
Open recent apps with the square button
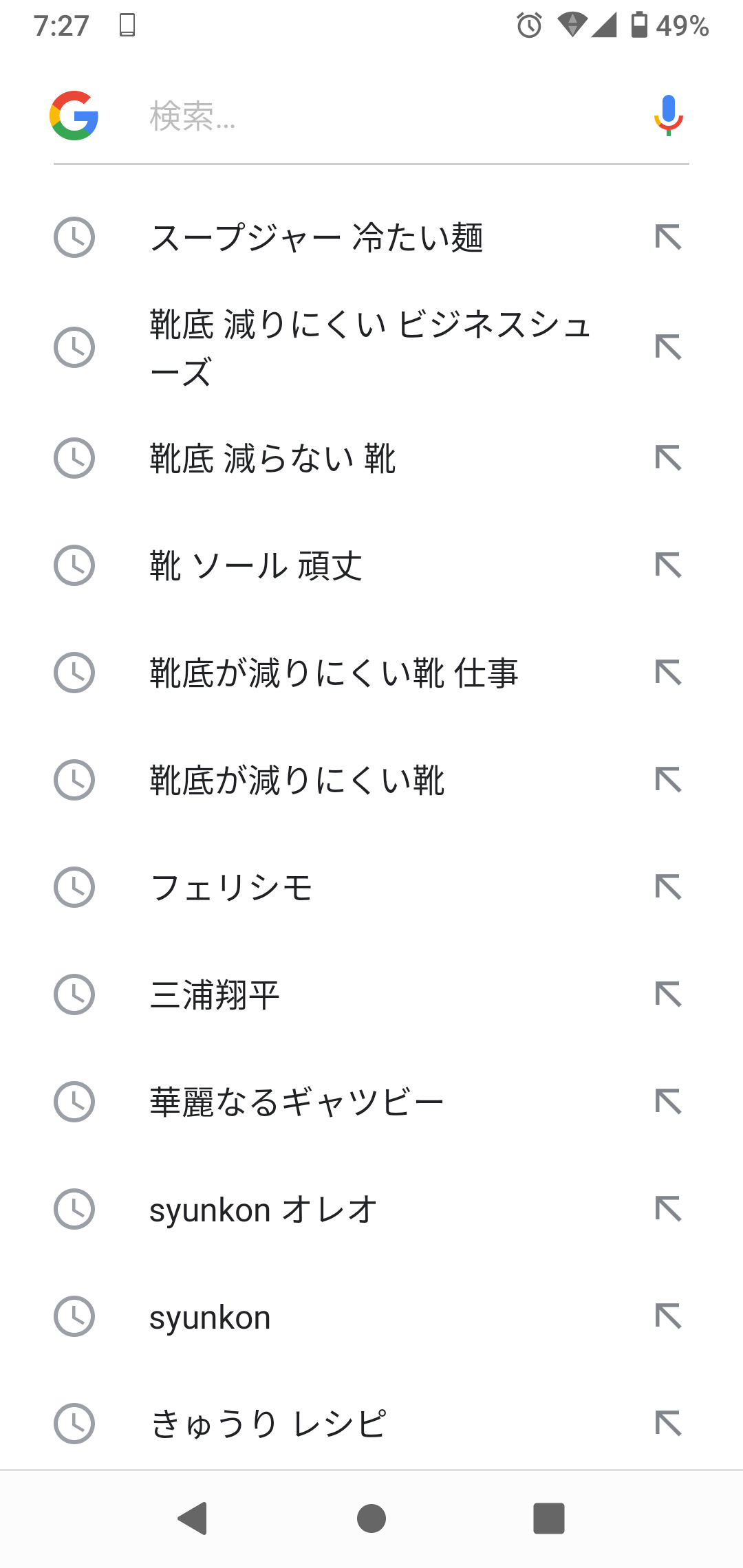tap(549, 1519)
